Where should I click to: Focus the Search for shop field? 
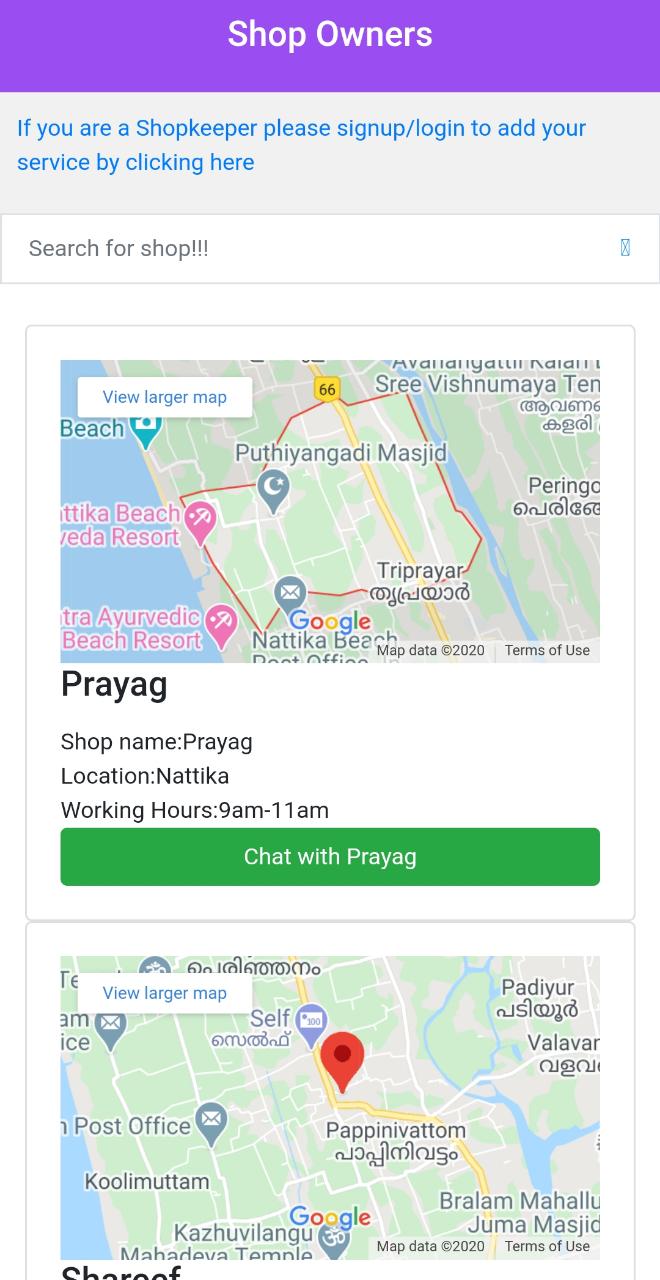coord(310,248)
